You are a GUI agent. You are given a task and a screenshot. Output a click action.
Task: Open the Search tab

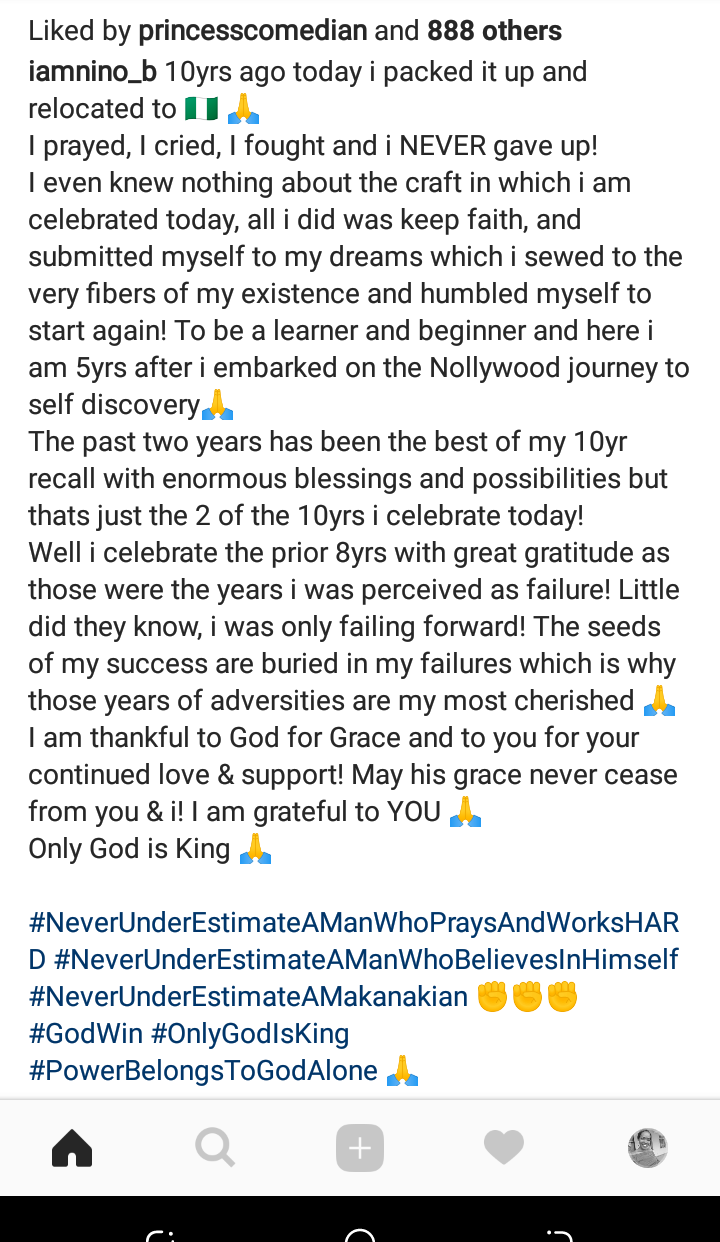(x=215, y=1148)
